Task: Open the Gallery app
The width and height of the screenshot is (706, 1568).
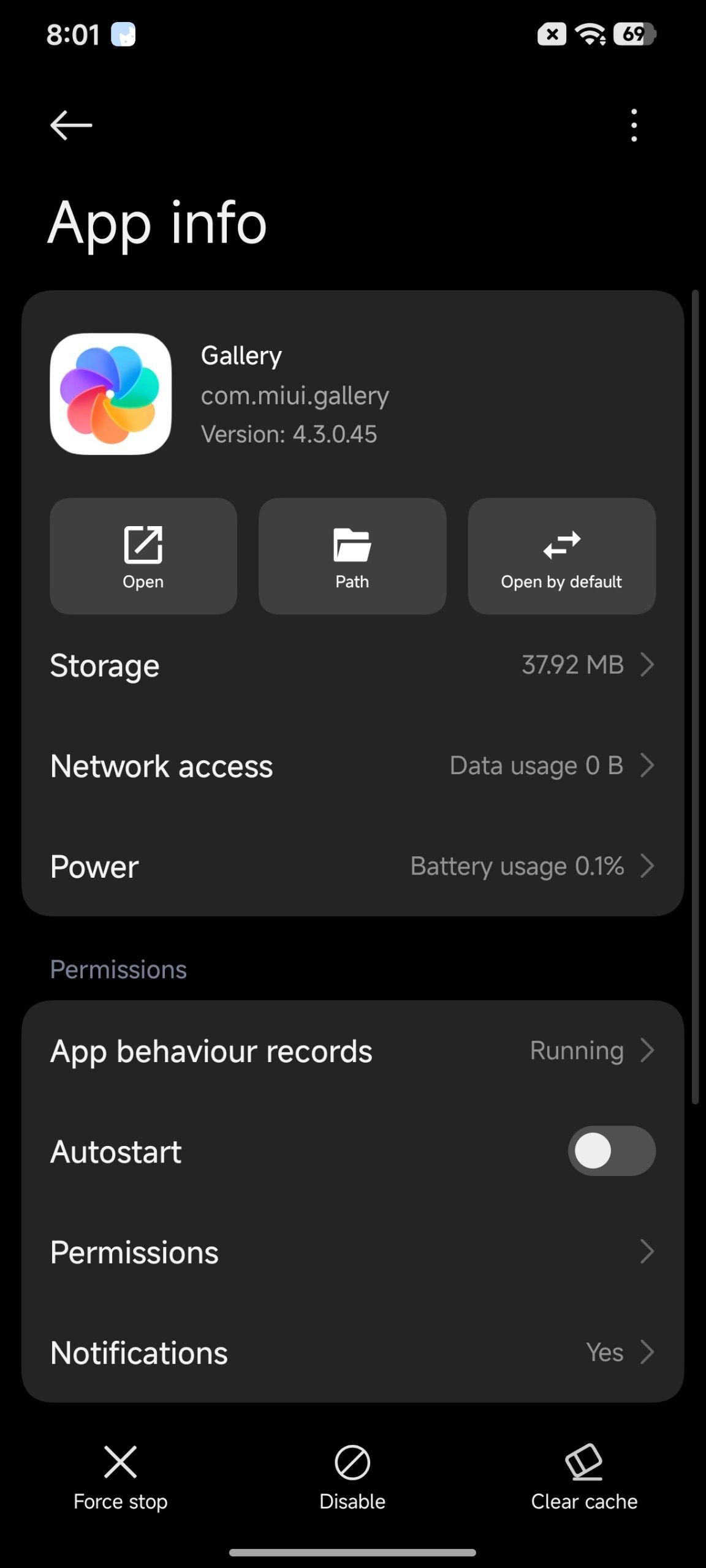Action: pos(143,556)
